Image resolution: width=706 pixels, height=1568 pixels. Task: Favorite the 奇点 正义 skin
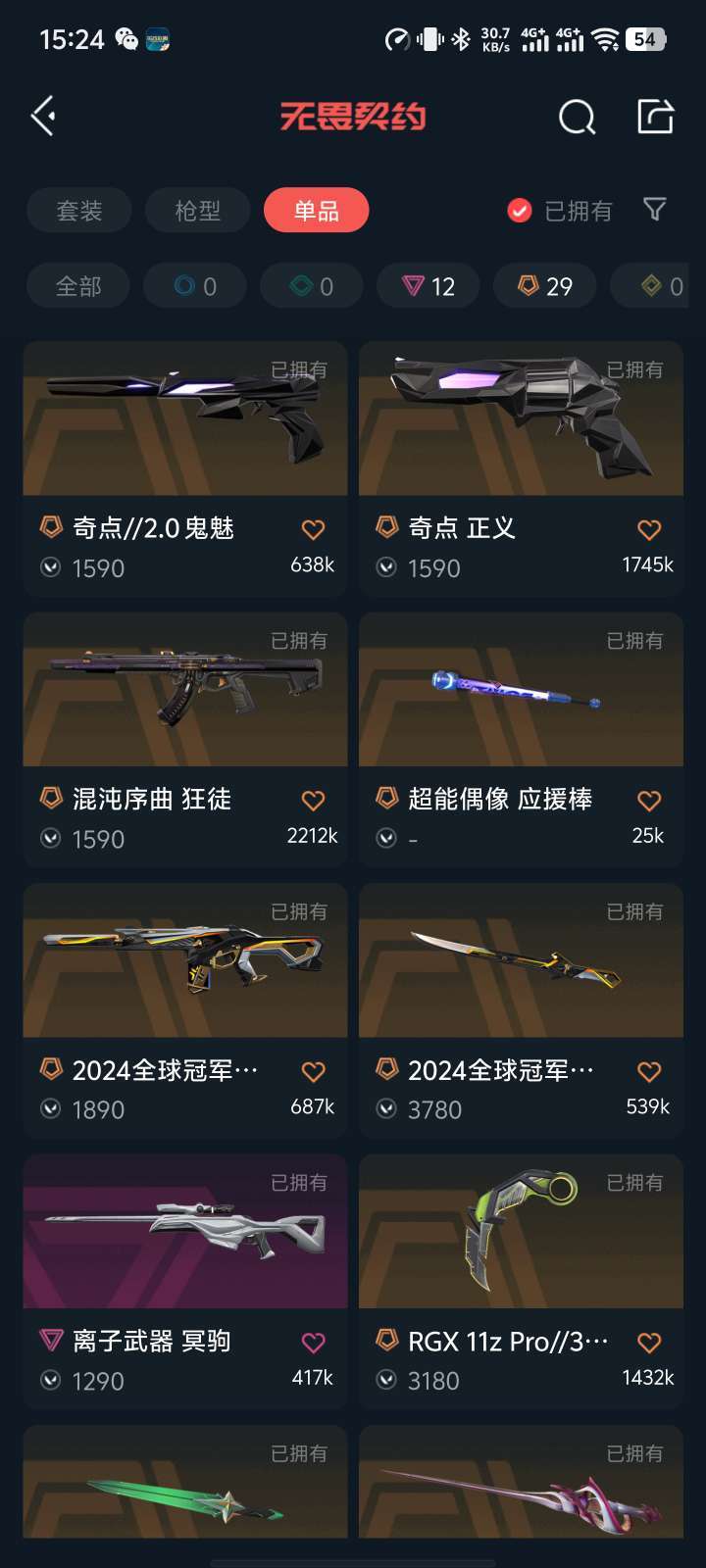[x=648, y=528]
